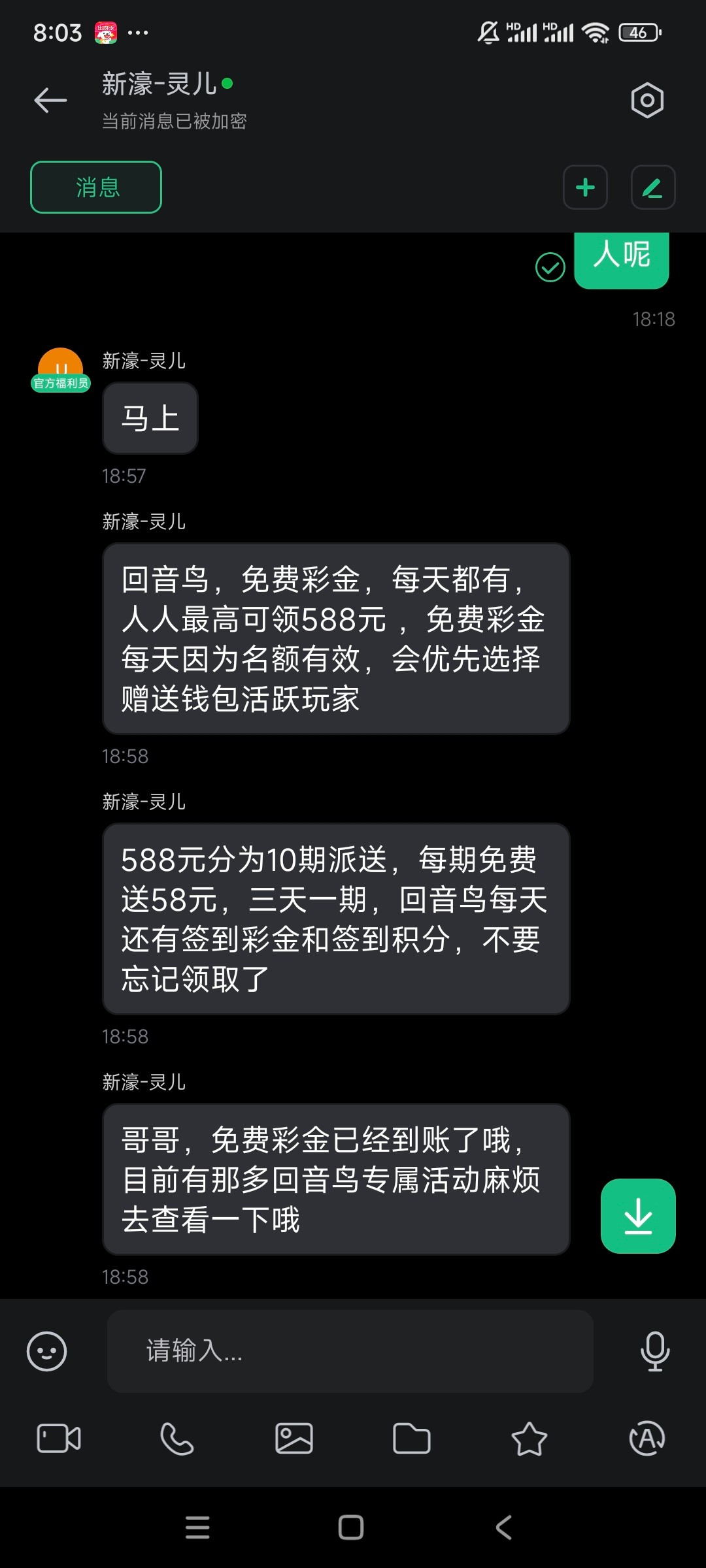Jump to the latest messages with the down arrow
This screenshot has width=706, height=1568.
coord(637,1216)
